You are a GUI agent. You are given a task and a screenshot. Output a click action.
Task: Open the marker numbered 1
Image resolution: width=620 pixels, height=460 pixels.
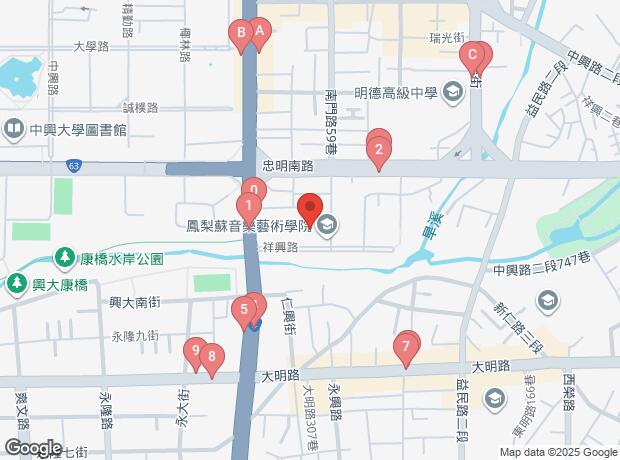(x=247, y=209)
